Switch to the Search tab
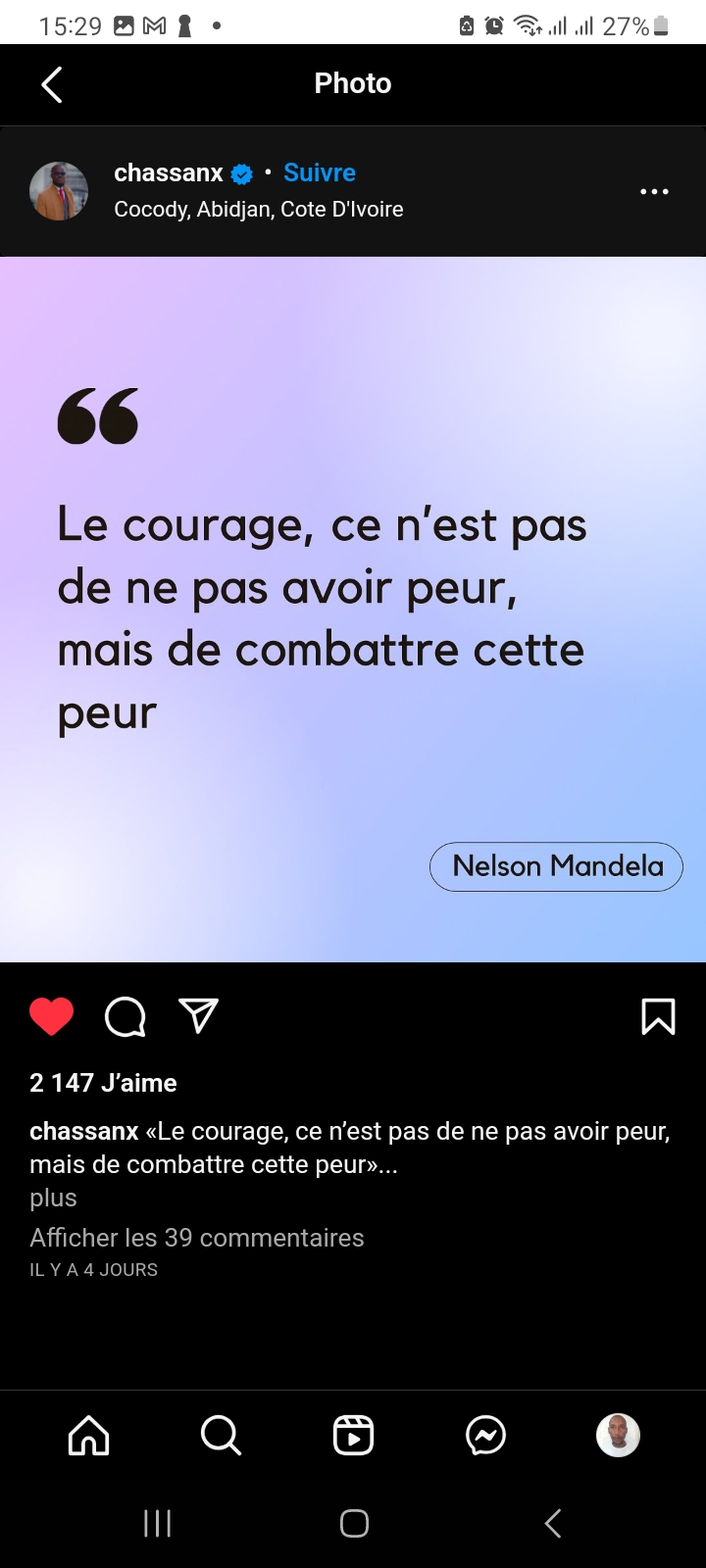Image resolution: width=706 pixels, height=1568 pixels. [221, 1436]
